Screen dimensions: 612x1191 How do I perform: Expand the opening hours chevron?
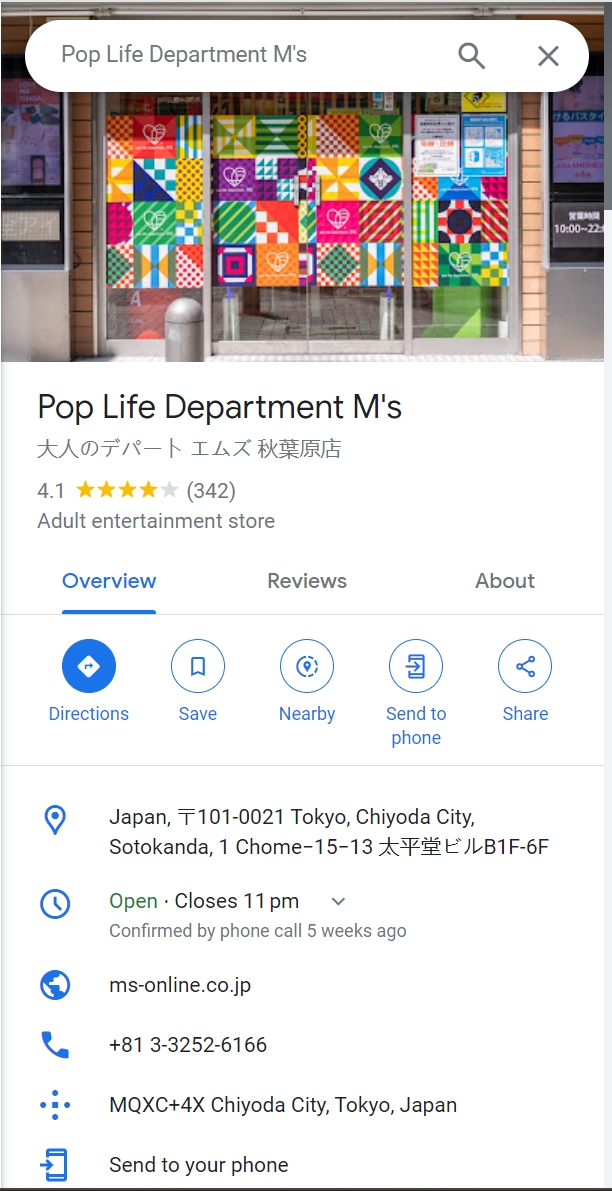coord(339,902)
